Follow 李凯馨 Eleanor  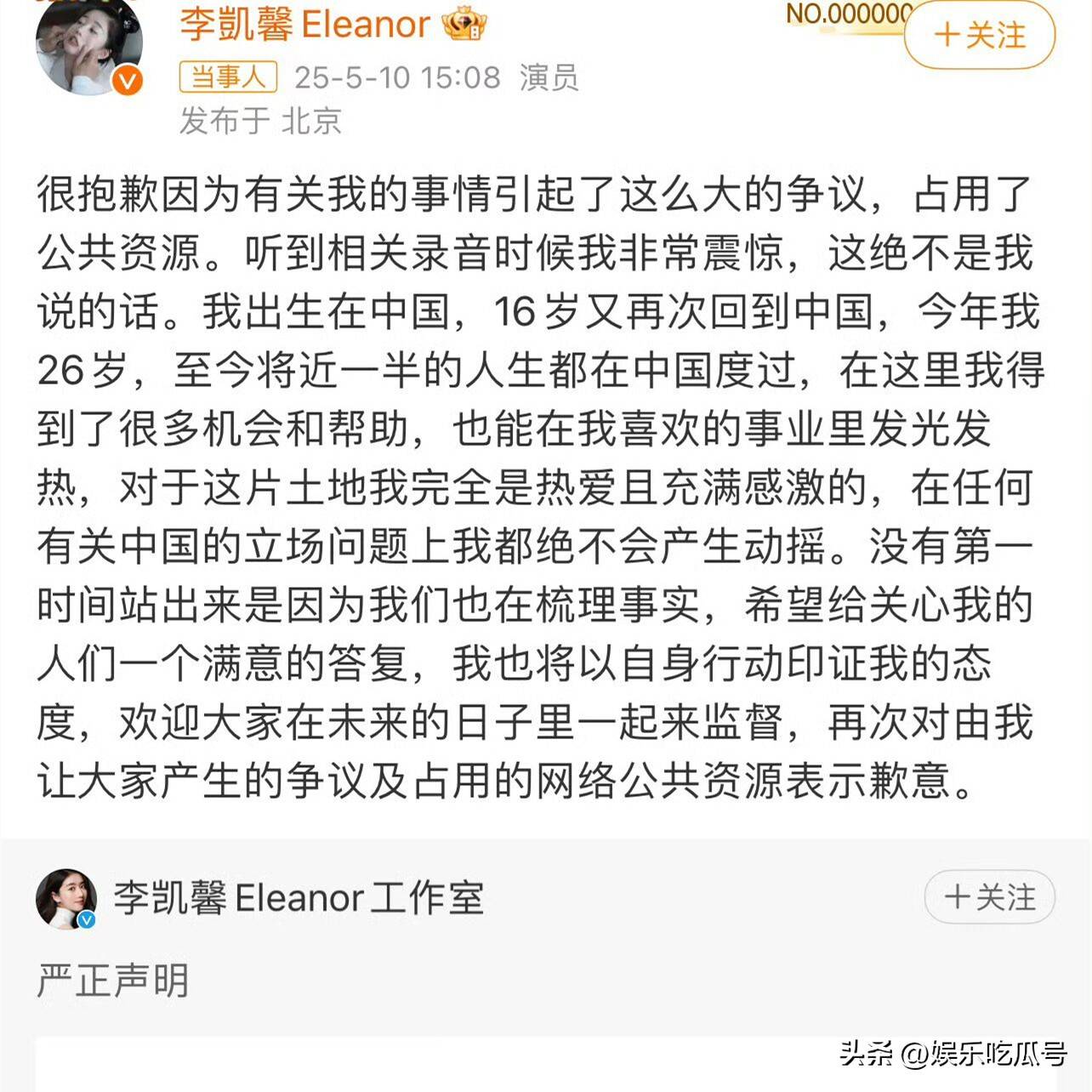(x=979, y=37)
